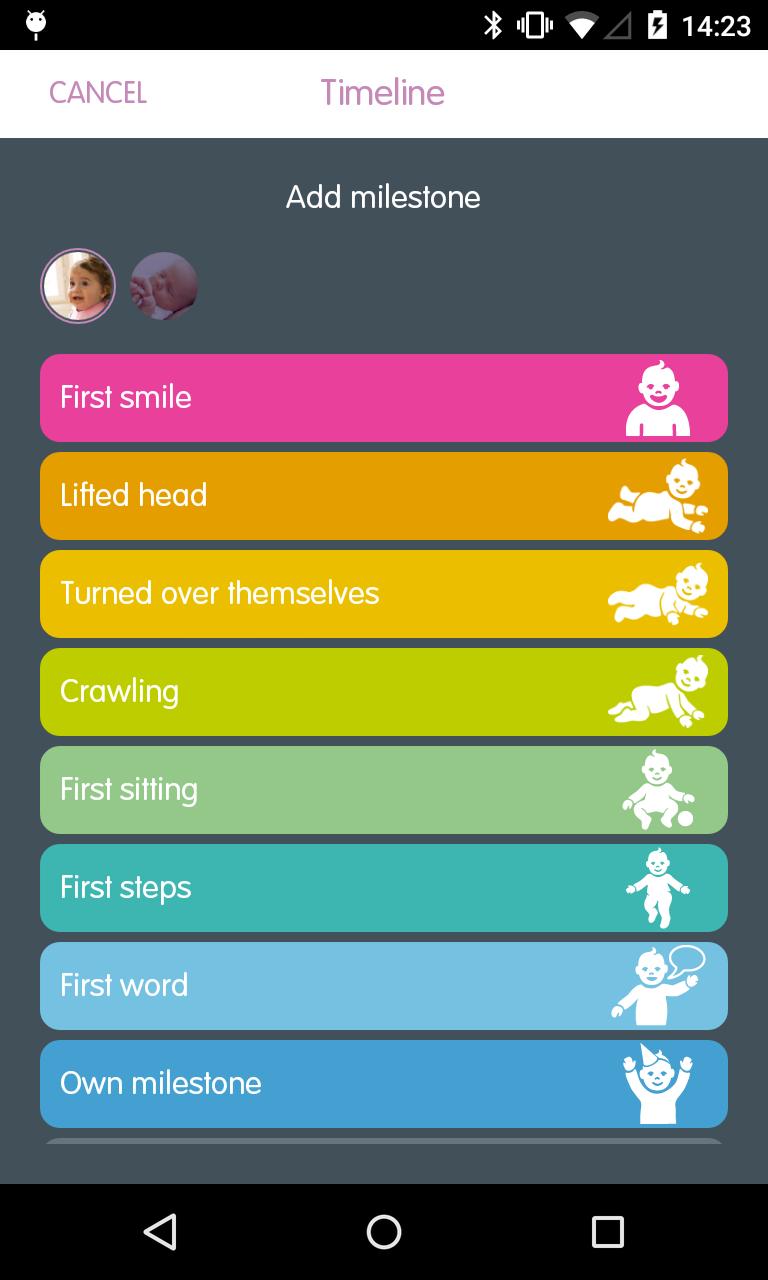Choose the First steps milestone
This screenshot has height=1280, width=768.
tap(384, 888)
